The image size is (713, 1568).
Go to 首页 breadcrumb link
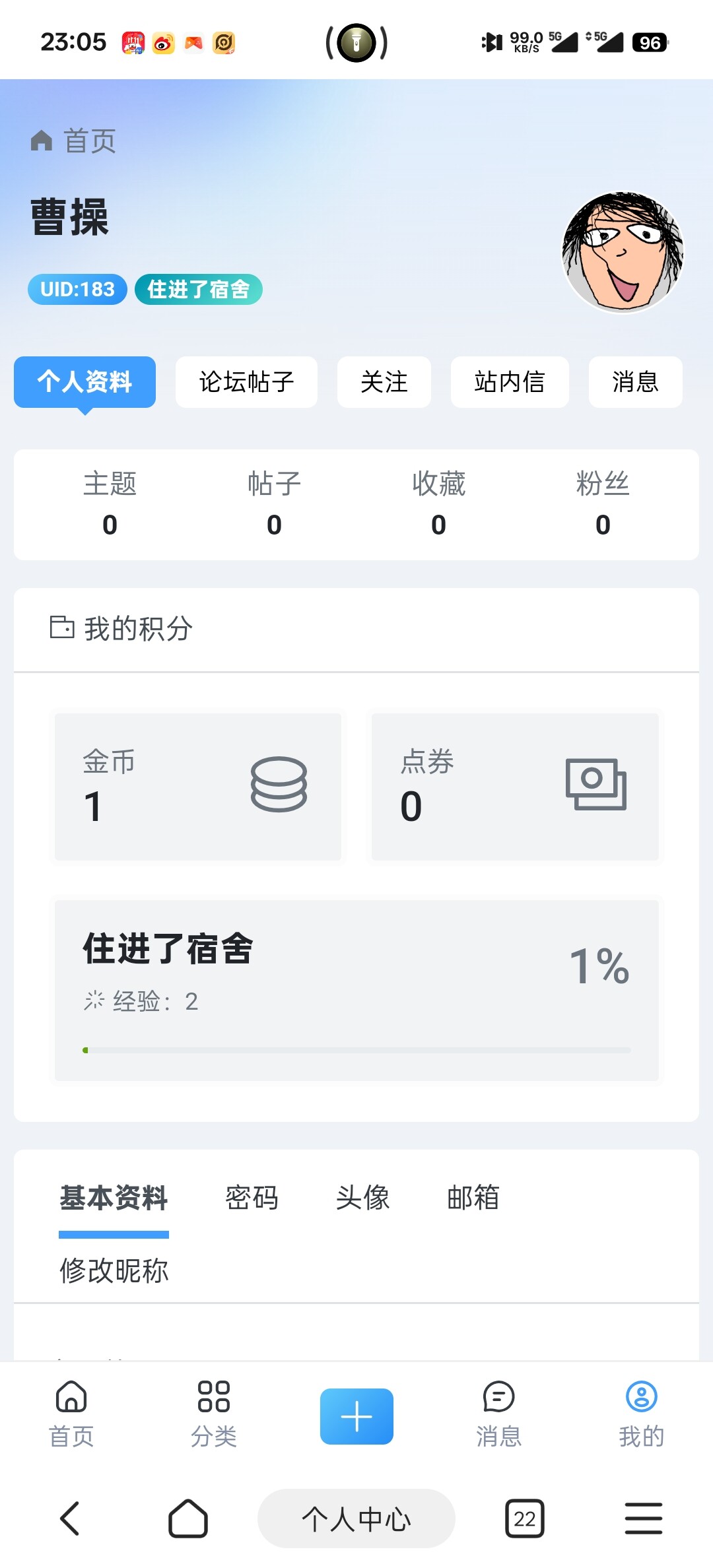tap(74, 141)
